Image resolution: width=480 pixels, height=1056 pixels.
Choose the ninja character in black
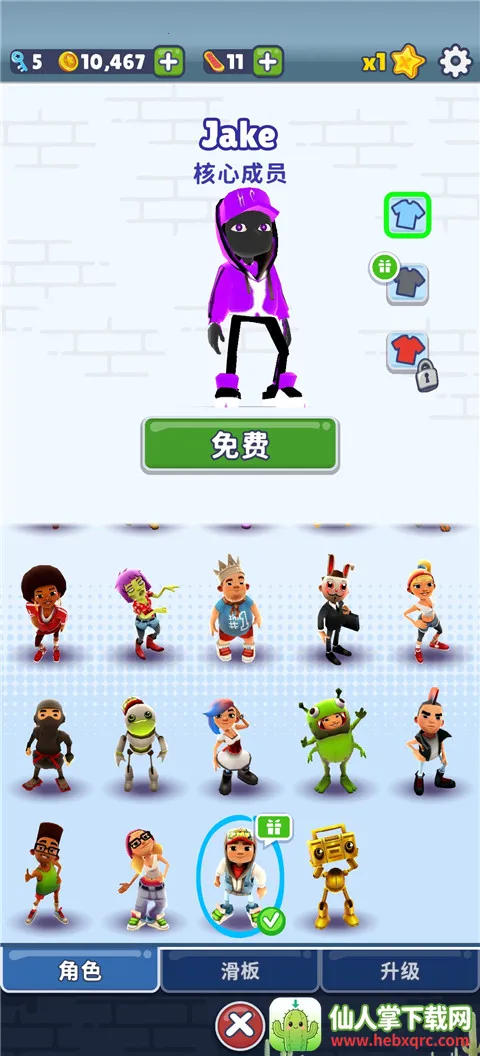click(49, 746)
